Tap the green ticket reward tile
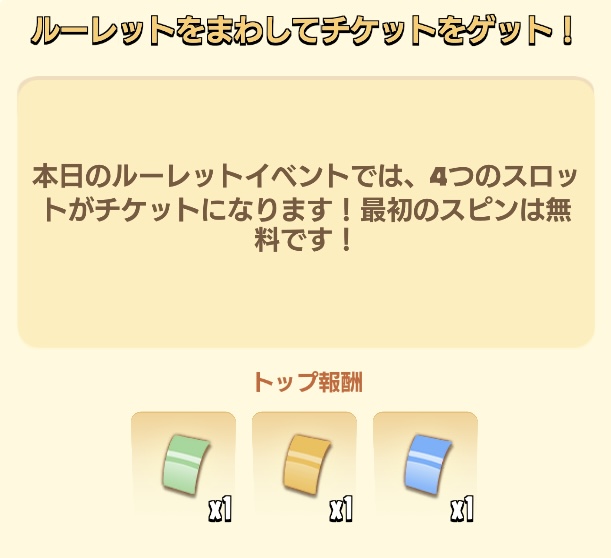This screenshot has width=611, height=558. point(184,465)
